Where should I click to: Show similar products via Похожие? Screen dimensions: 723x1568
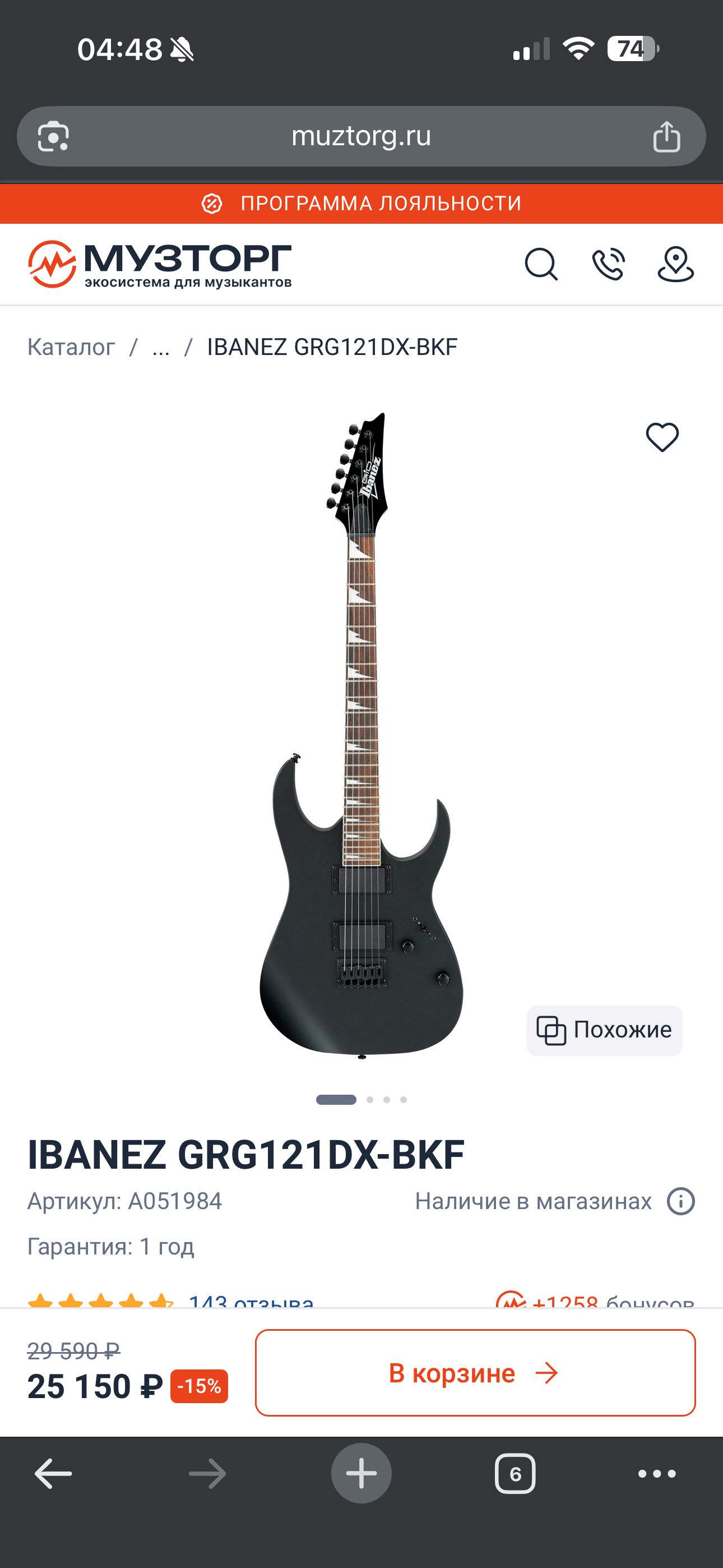604,1030
